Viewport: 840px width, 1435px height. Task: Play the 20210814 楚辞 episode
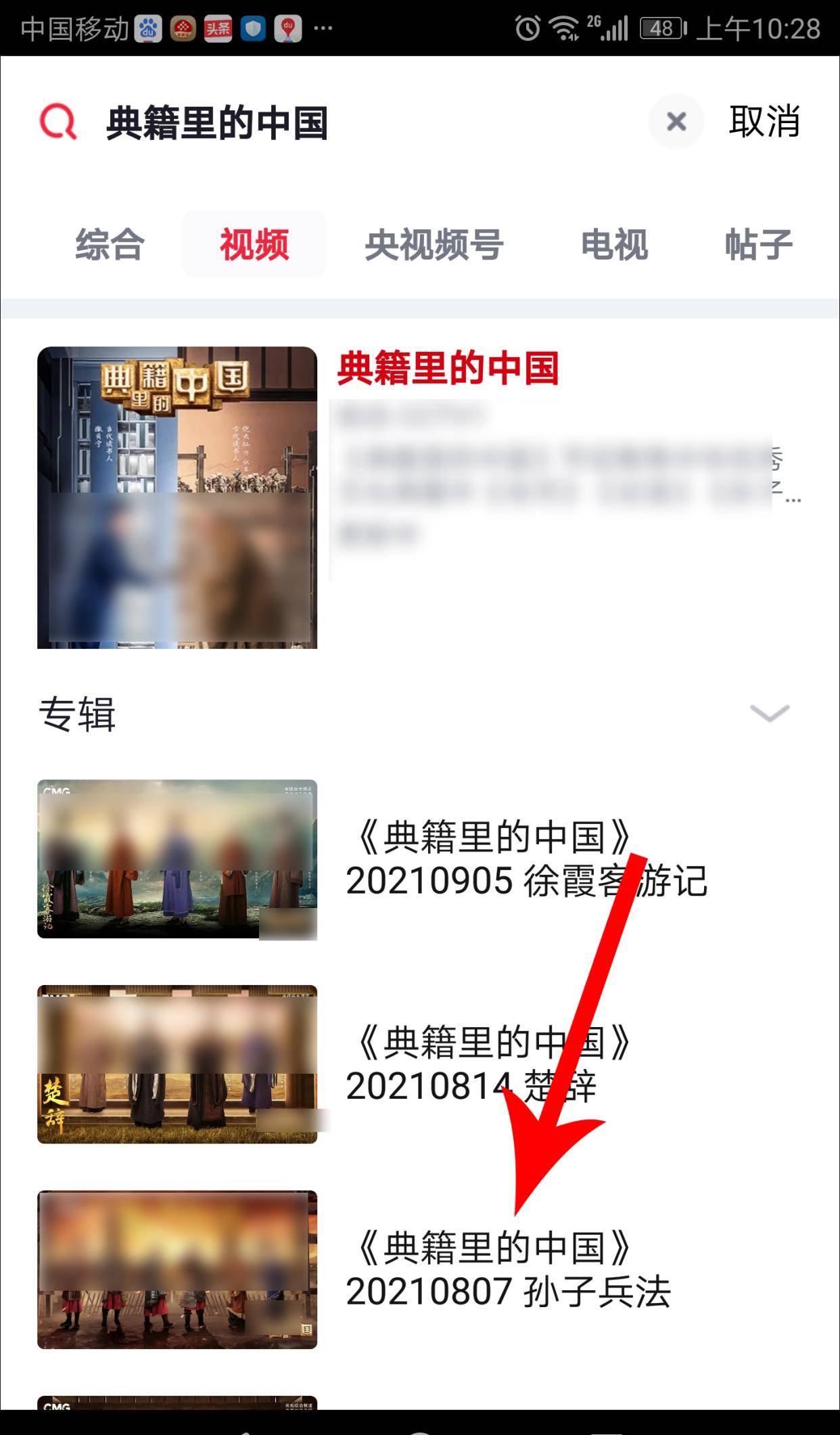click(177, 1064)
